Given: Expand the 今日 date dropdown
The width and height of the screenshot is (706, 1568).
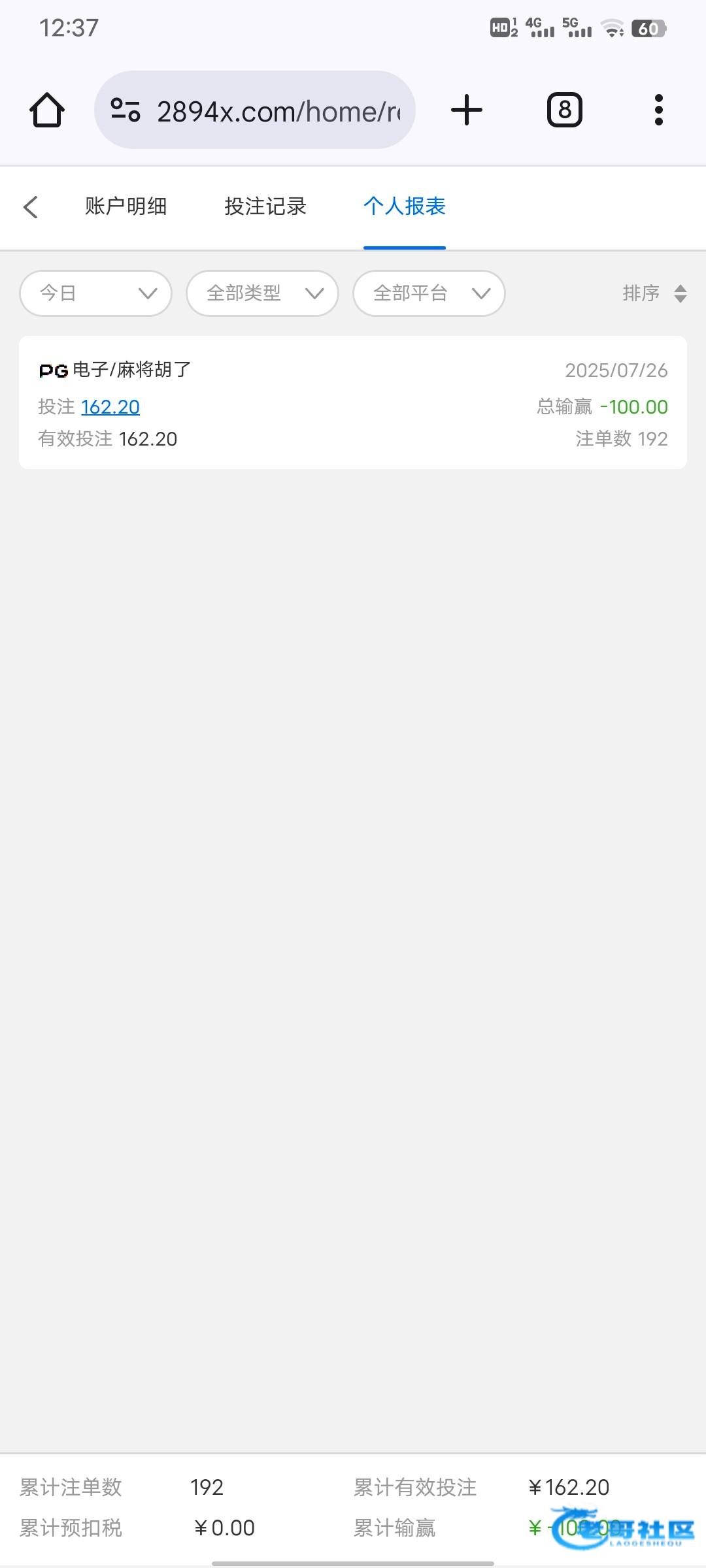Looking at the screenshot, I should [x=96, y=293].
